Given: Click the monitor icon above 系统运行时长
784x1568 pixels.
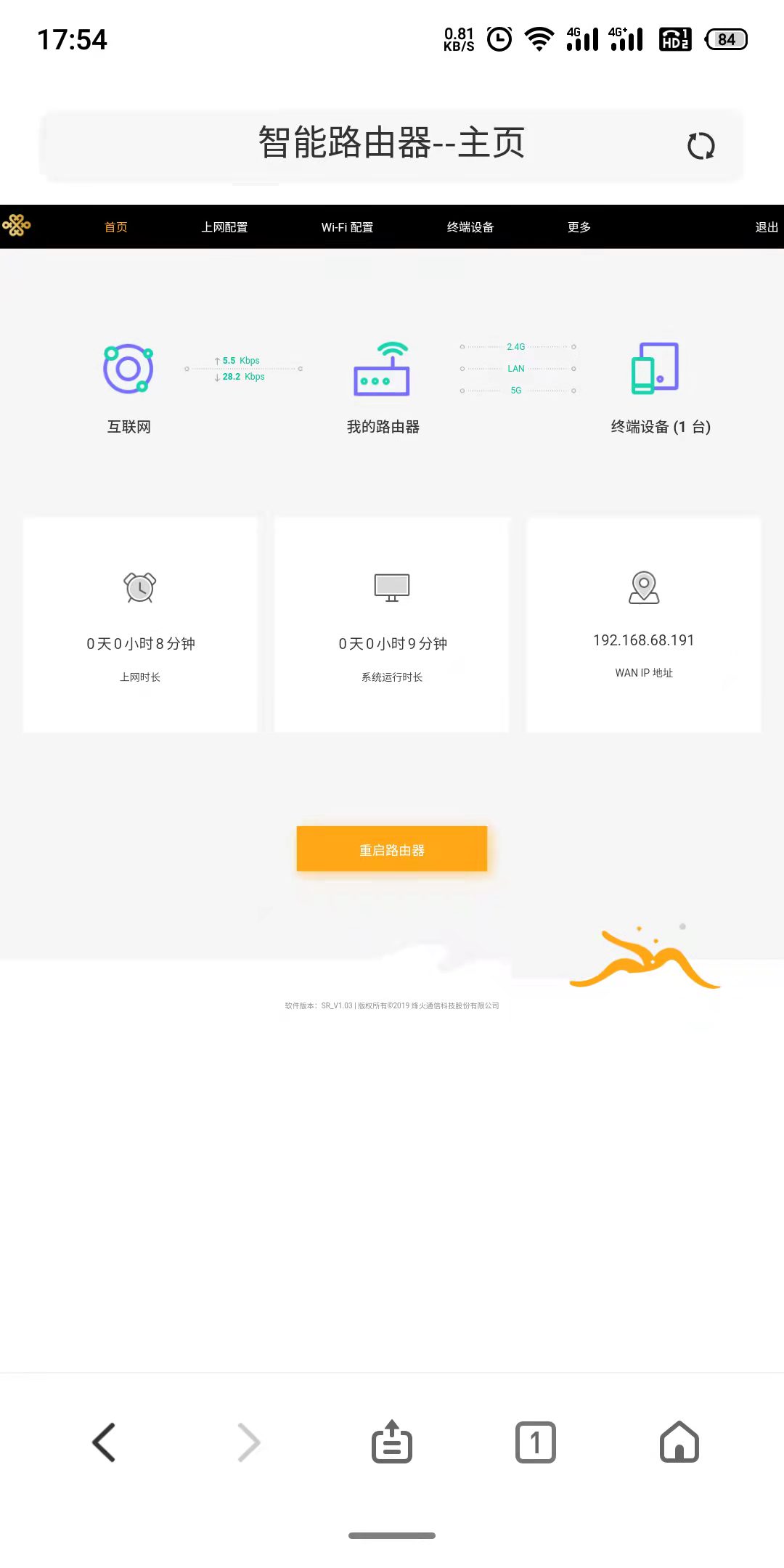Looking at the screenshot, I should click(x=391, y=585).
